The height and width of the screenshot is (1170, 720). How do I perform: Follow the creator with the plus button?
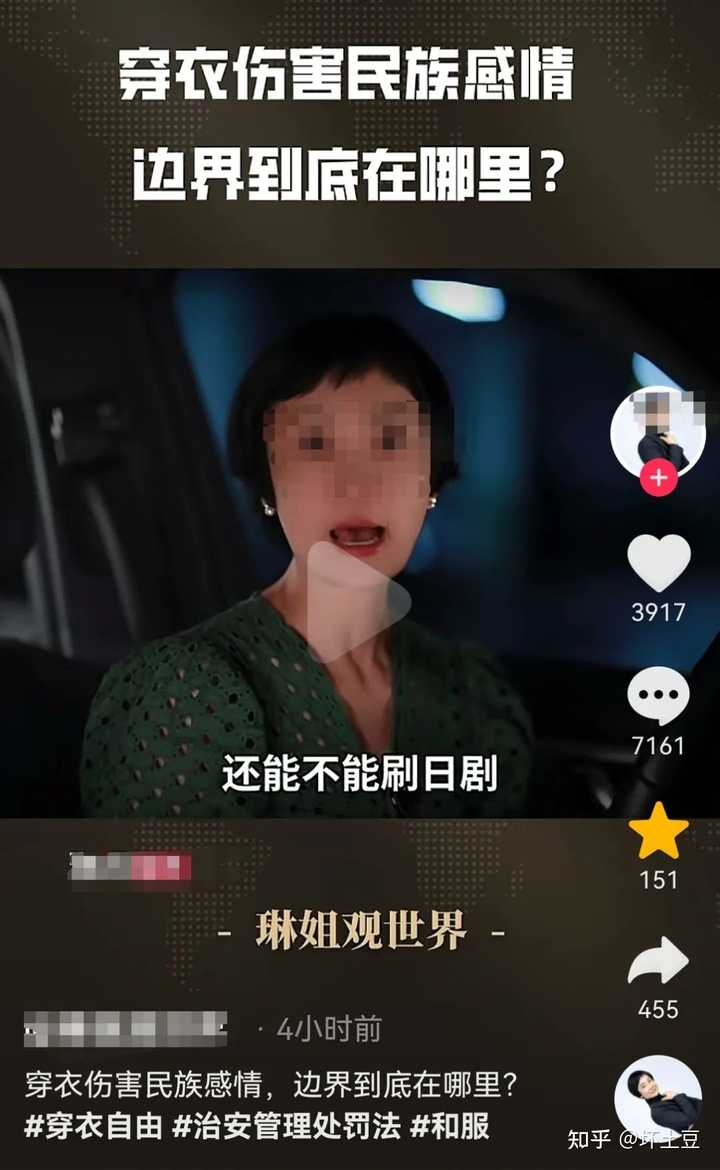pyautogui.click(x=658, y=478)
